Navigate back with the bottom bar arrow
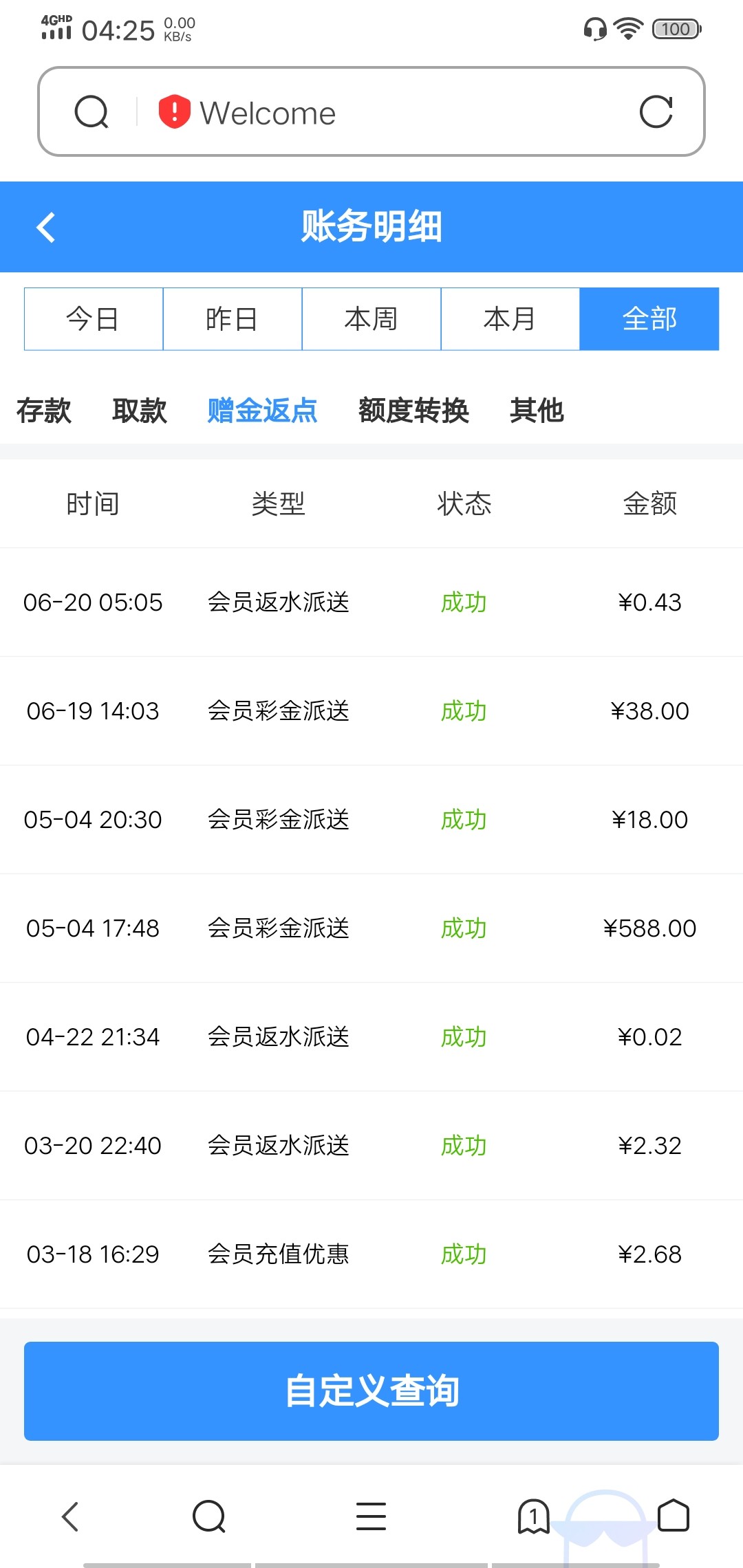 point(70,1516)
